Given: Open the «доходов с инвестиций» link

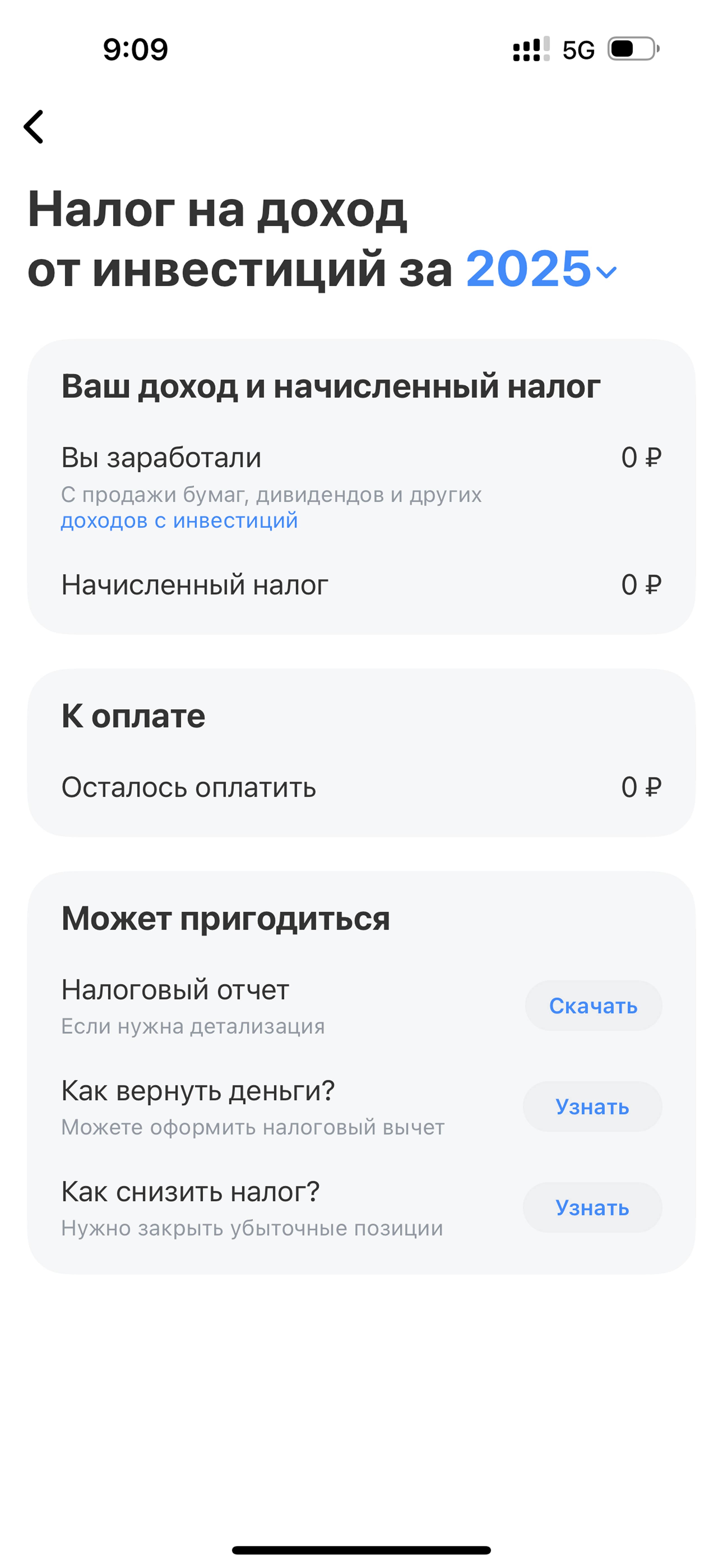Looking at the screenshot, I should coord(179,521).
